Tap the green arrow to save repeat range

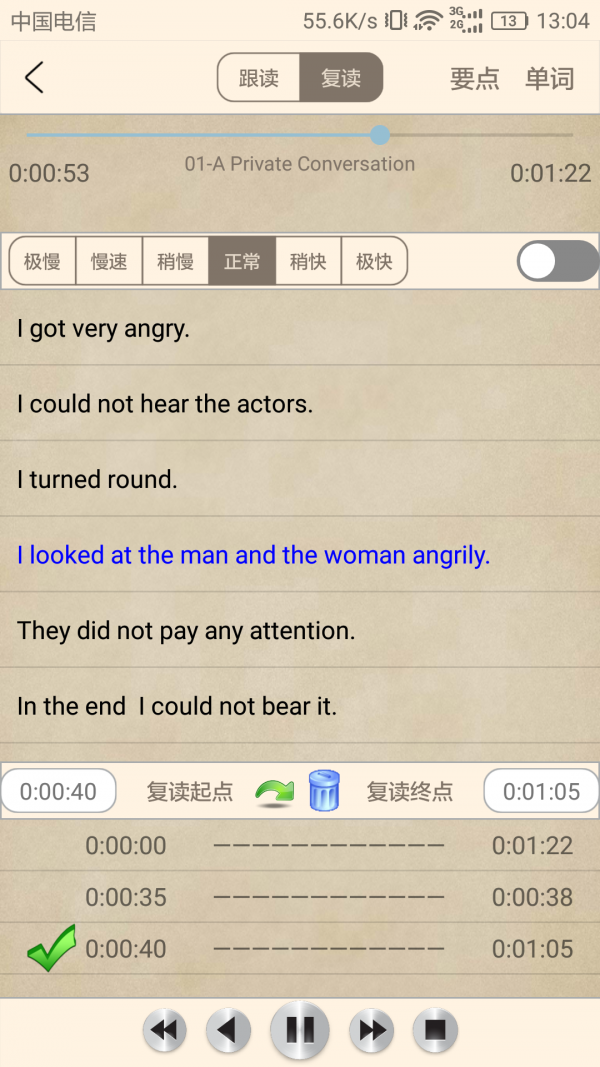tap(274, 792)
